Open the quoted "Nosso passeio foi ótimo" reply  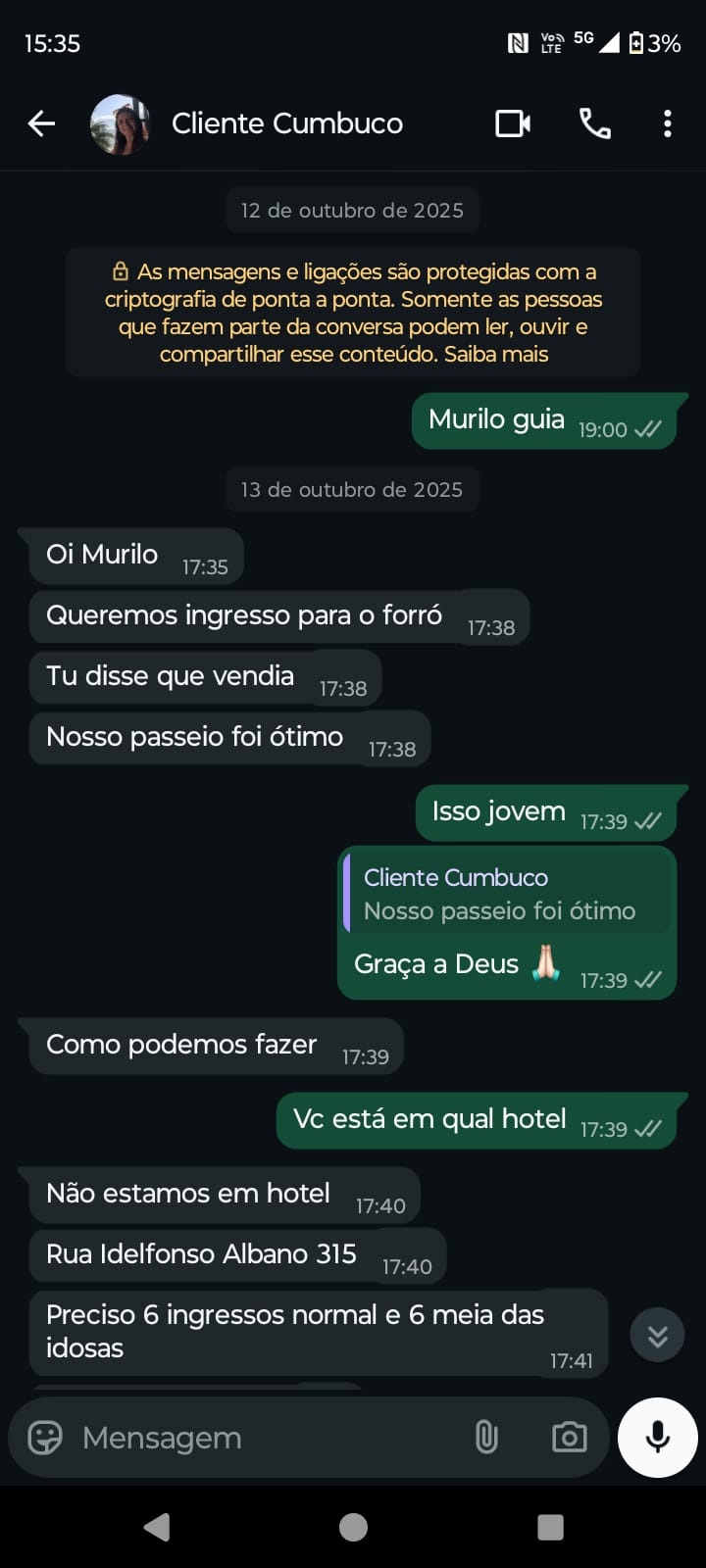[507, 895]
